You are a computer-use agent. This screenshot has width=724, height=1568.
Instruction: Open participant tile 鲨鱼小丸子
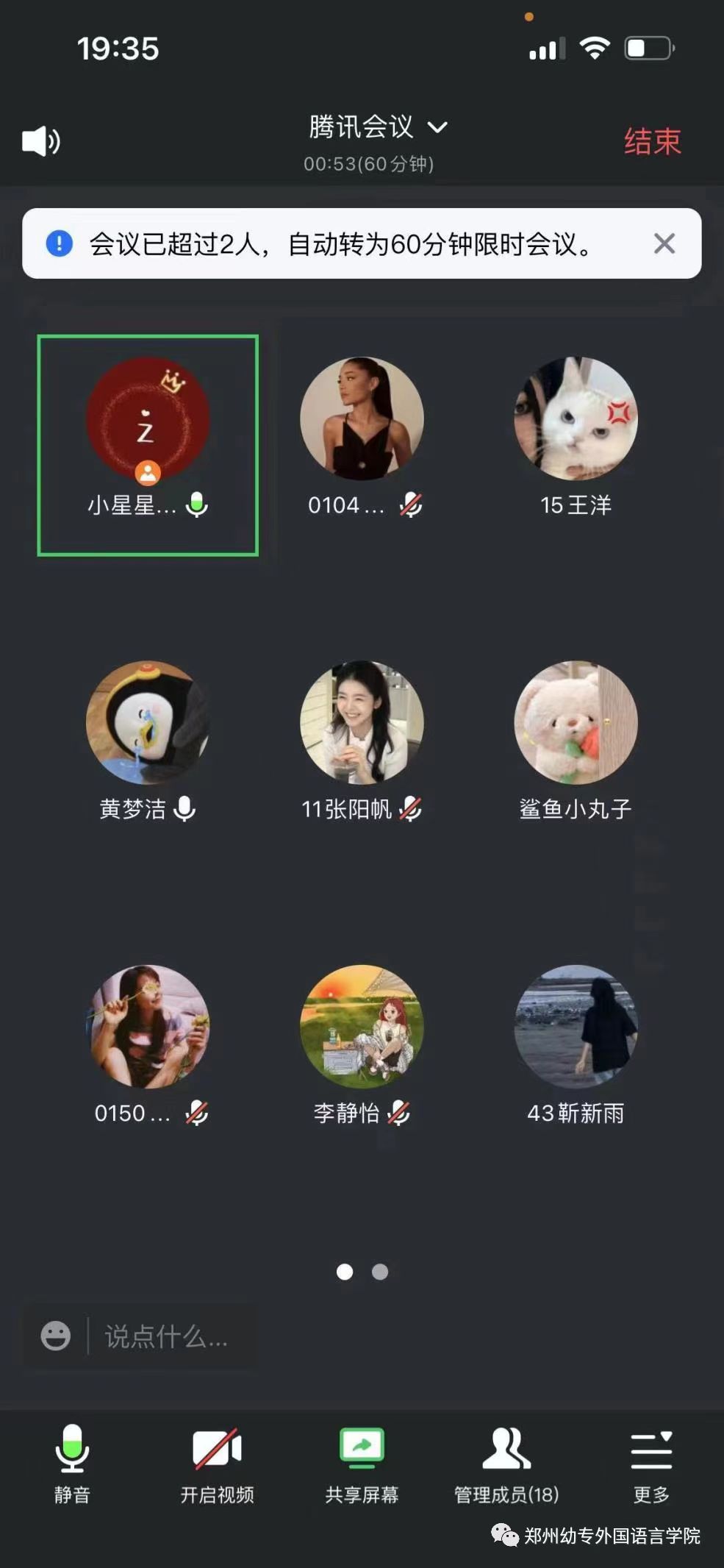tap(576, 739)
